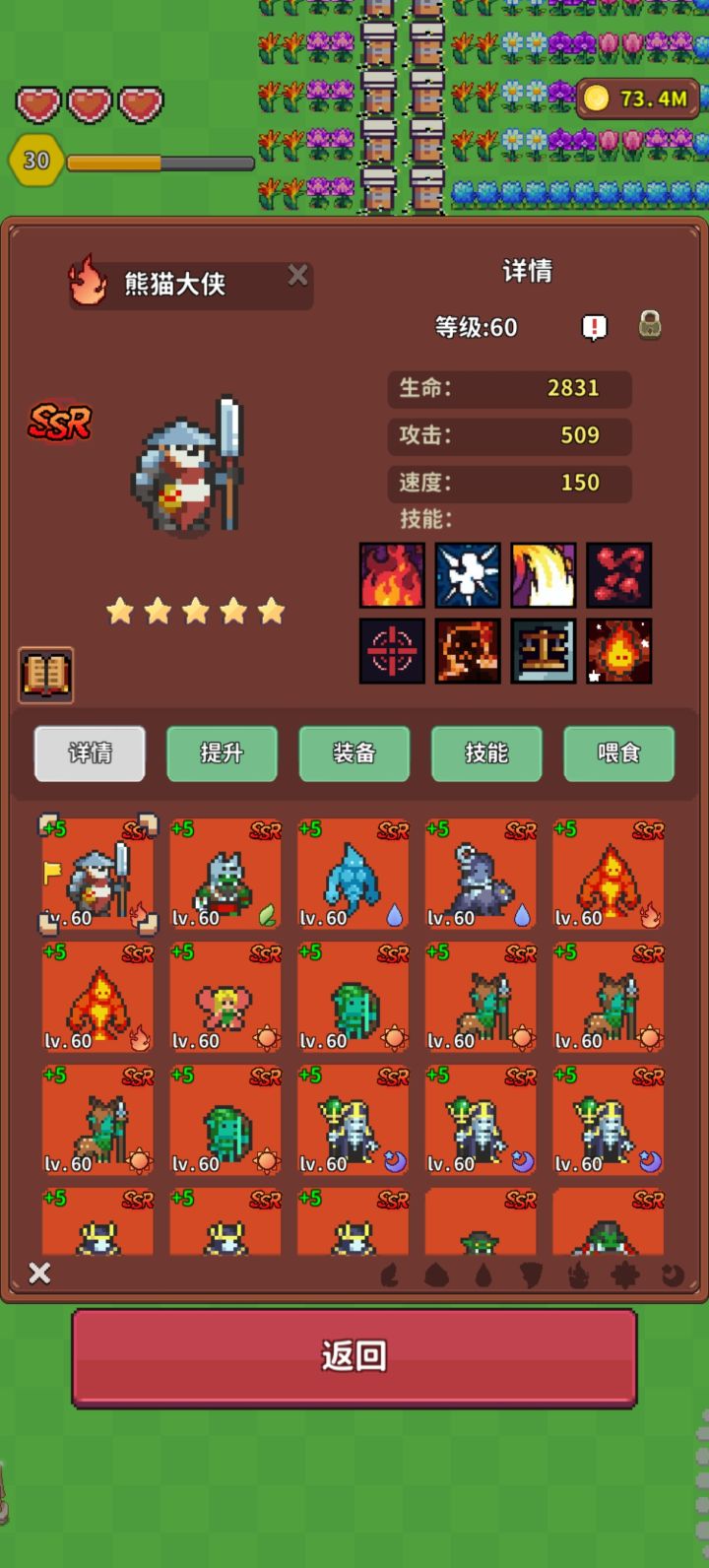Screen dimensions: 709x1568
Task: Switch to the 喂食 tab
Action: (618, 753)
